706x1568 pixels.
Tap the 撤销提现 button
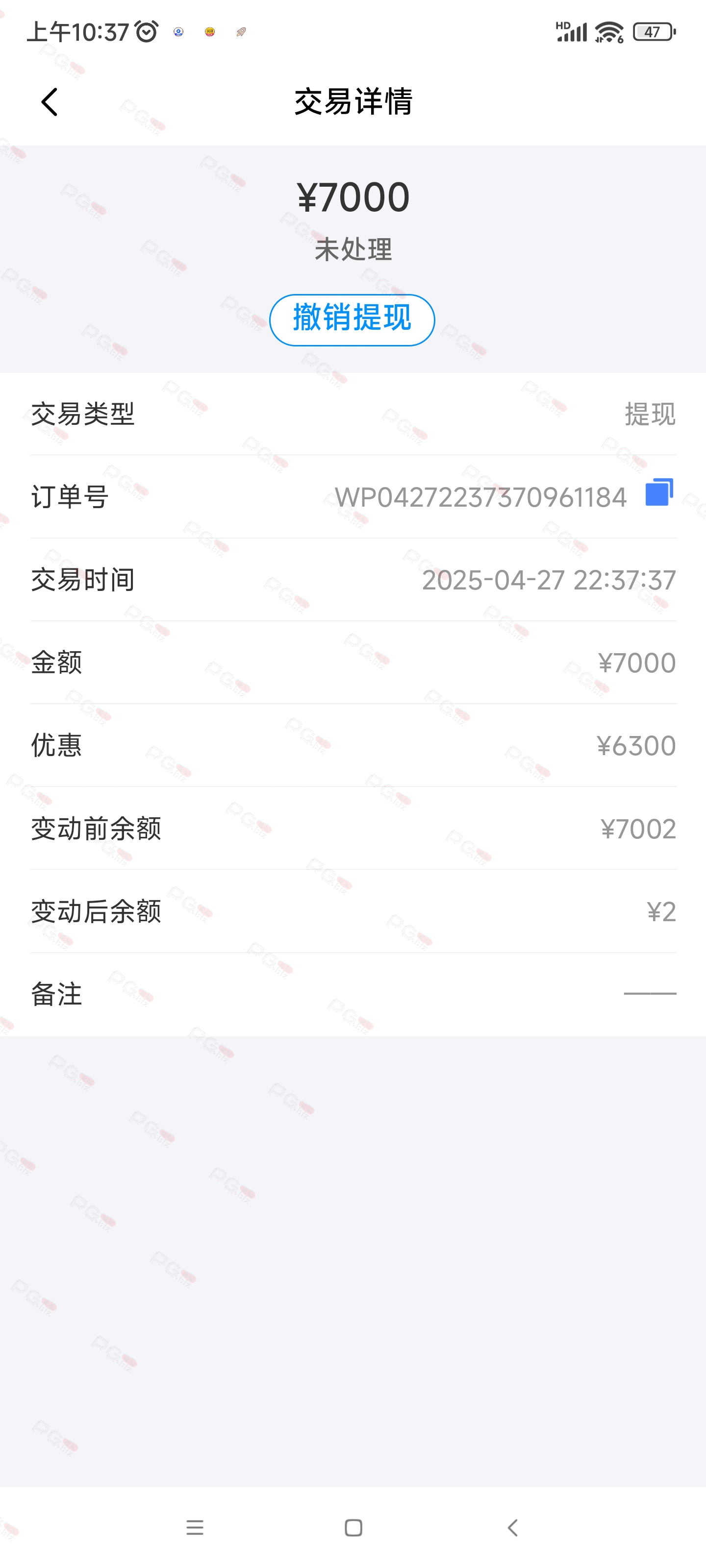[352, 319]
